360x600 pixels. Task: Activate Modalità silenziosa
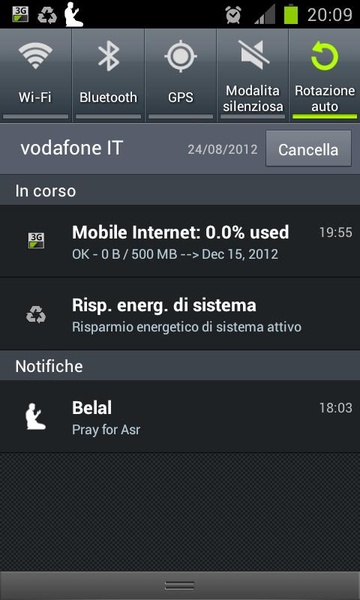pyautogui.click(x=253, y=75)
